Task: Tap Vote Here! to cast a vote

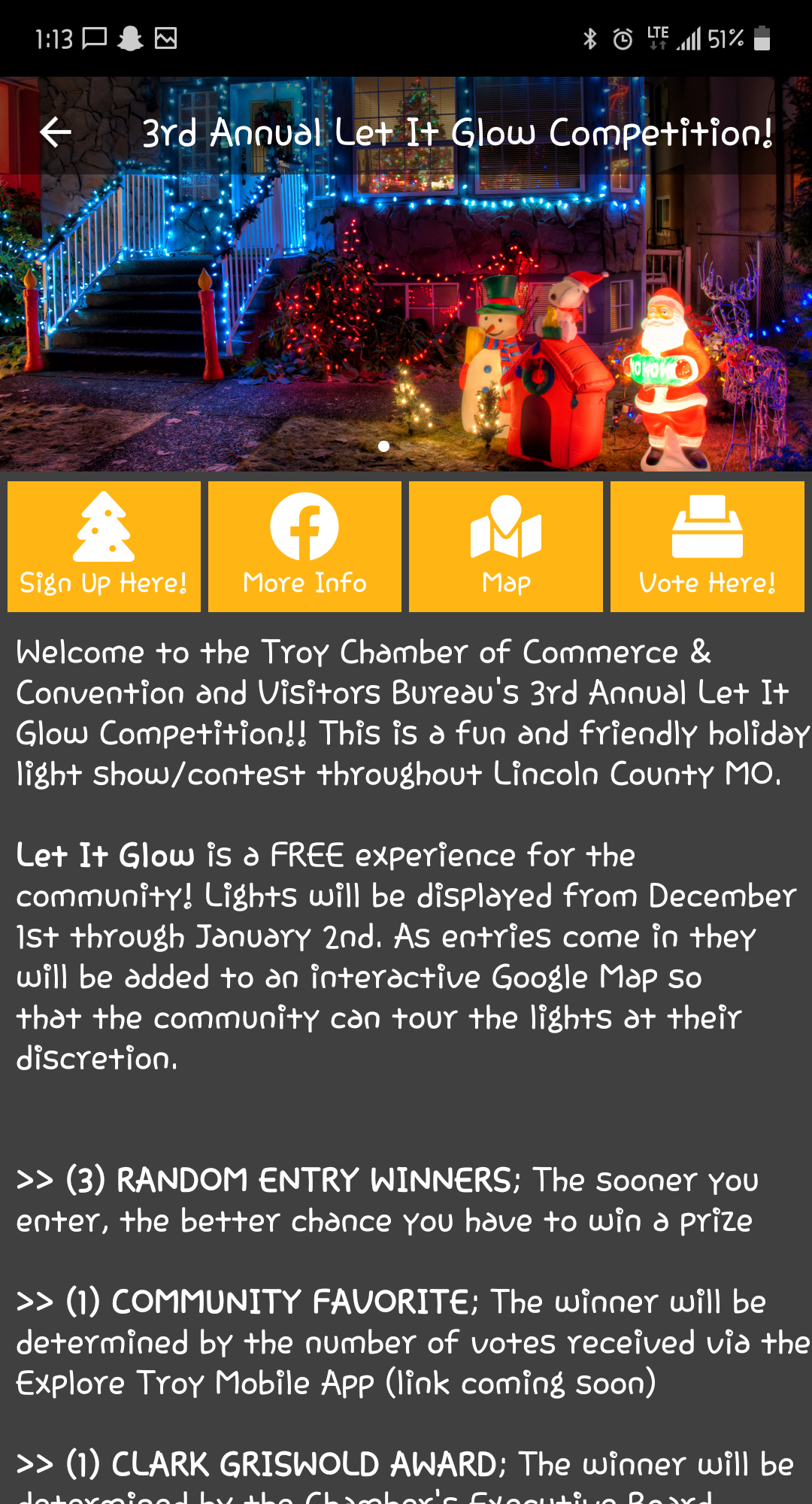Action: (x=707, y=547)
